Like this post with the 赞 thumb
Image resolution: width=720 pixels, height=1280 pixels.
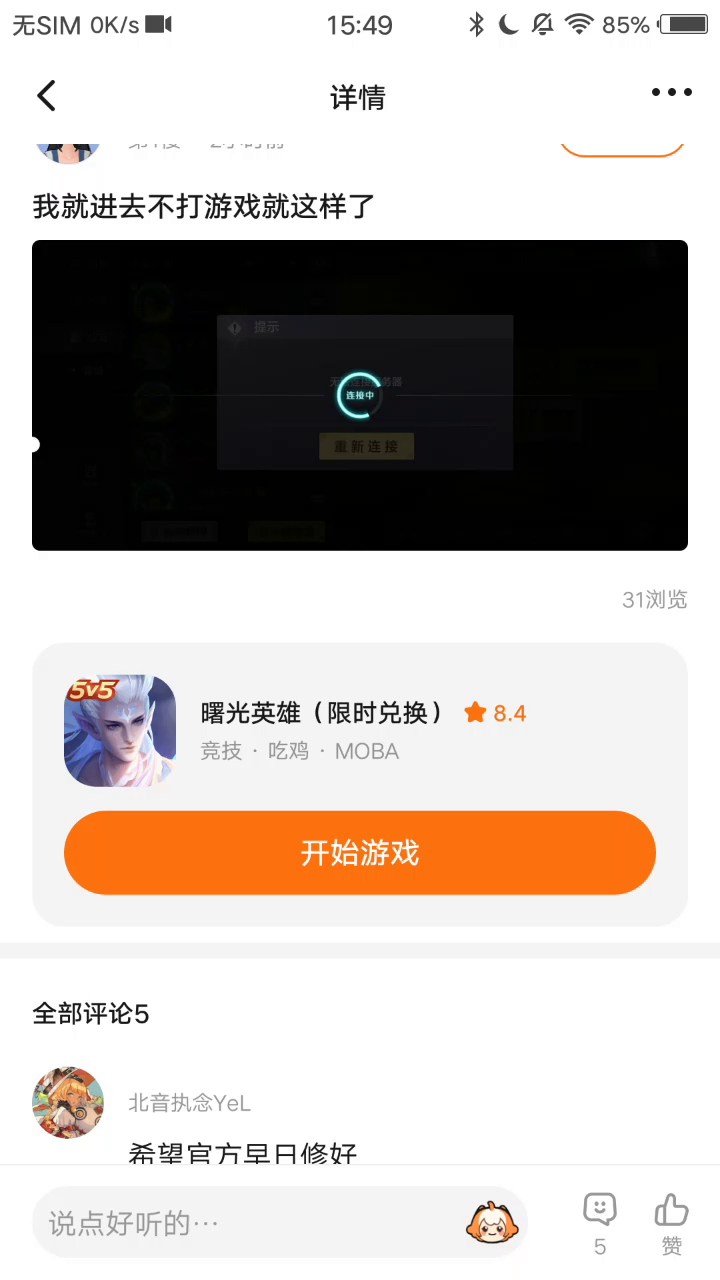[x=672, y=1220]
